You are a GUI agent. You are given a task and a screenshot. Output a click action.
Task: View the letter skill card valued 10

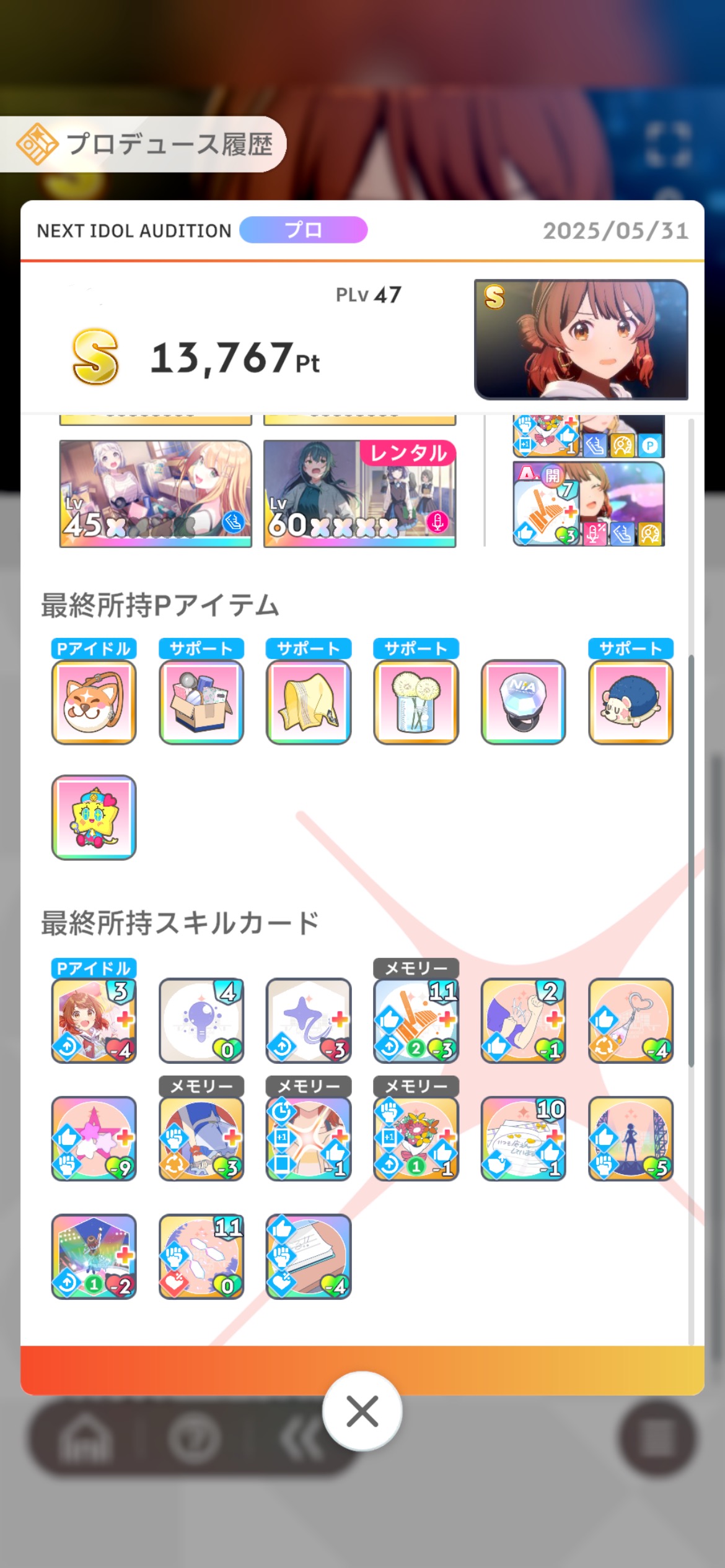[523, 1139]
